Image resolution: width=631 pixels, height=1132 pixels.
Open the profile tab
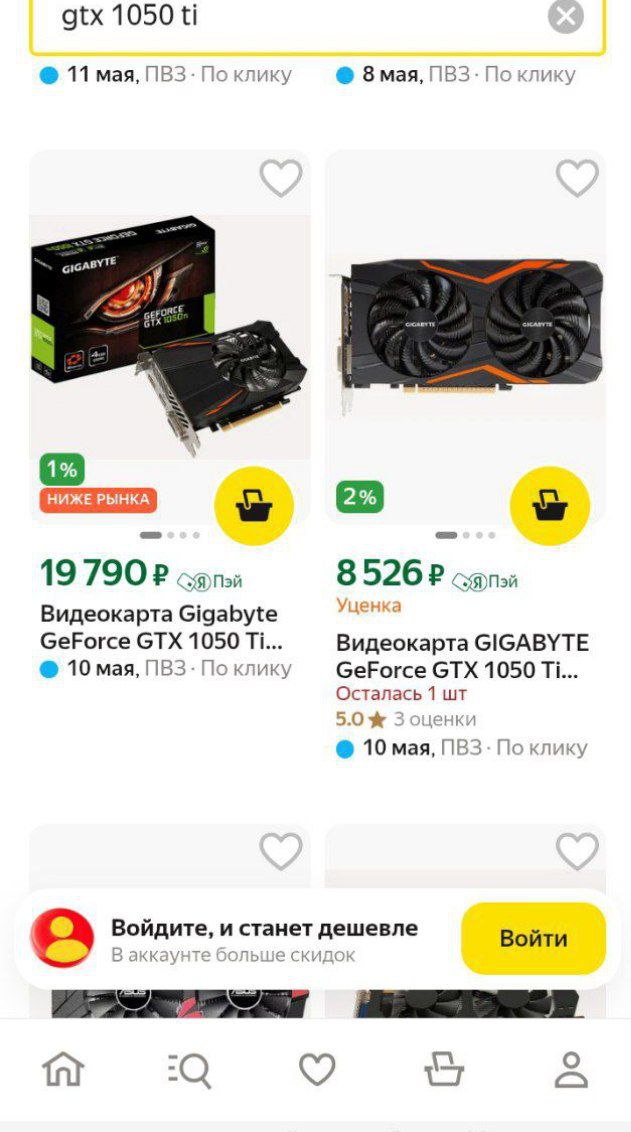click(x=571, y=1069)
